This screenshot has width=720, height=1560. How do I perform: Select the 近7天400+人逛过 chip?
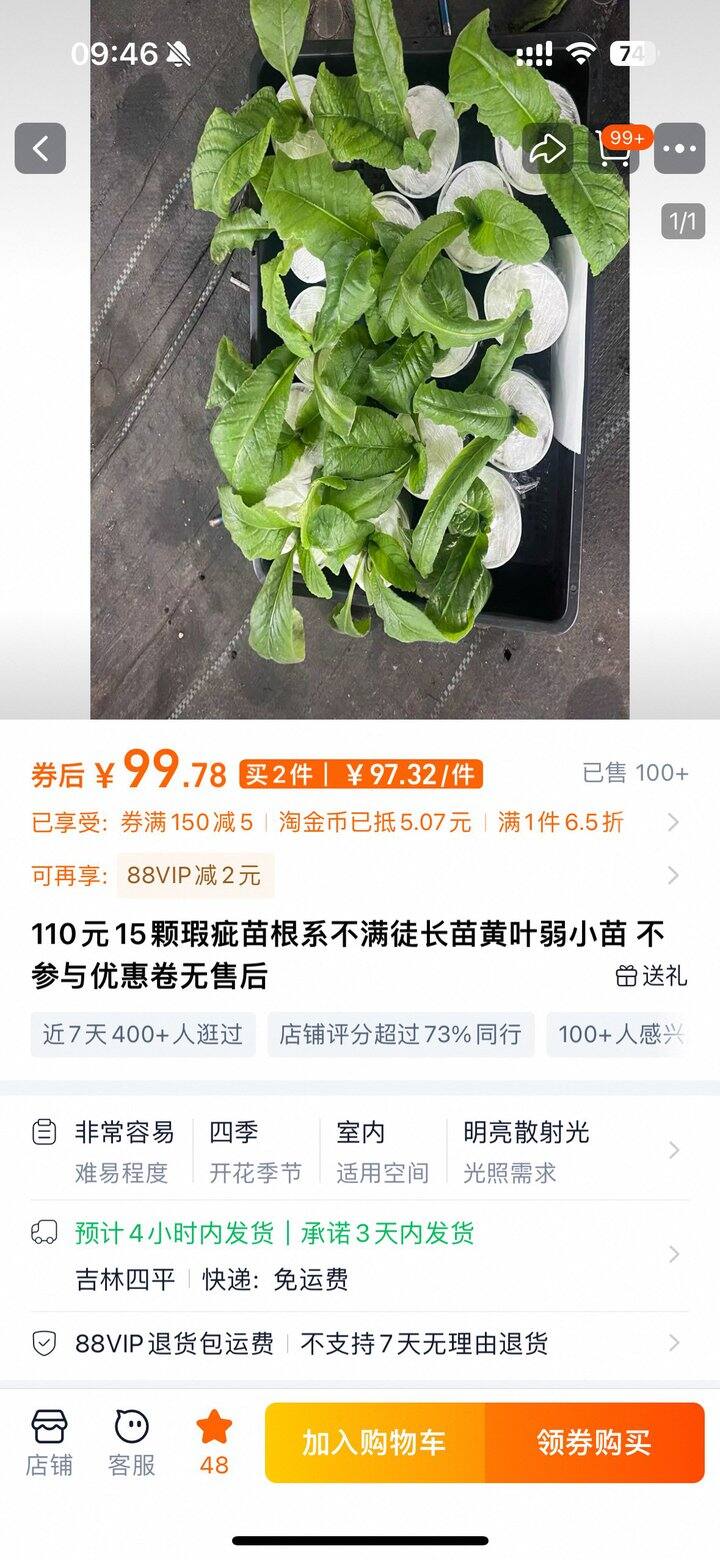[142, 1034]
